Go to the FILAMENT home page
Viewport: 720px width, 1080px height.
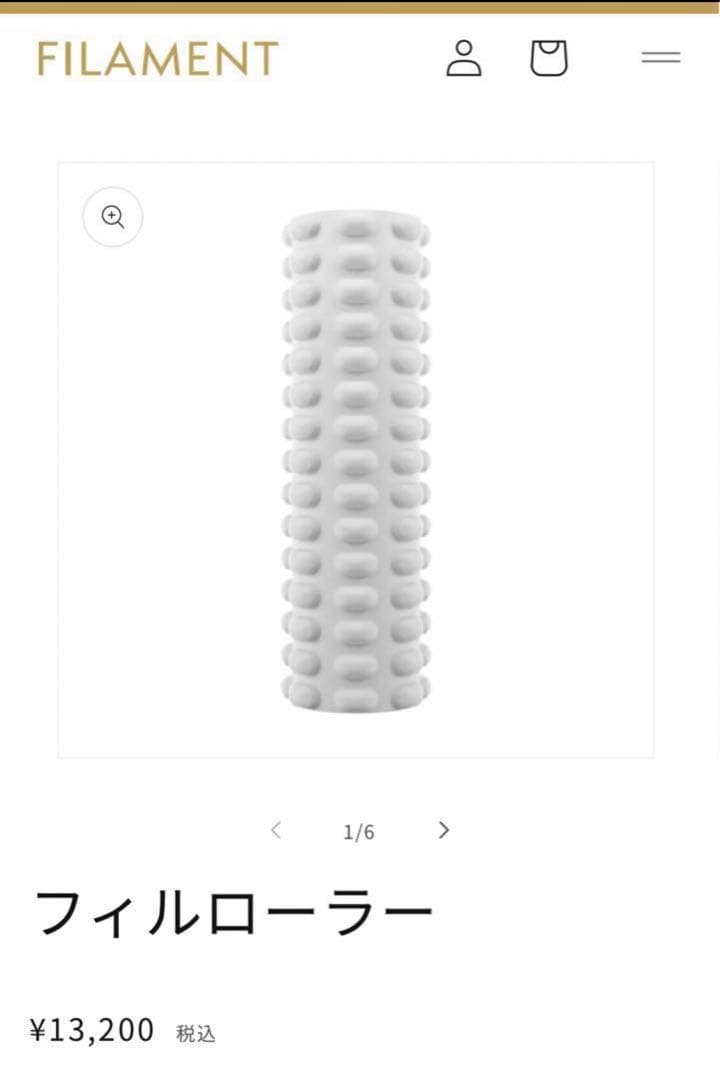158,58
